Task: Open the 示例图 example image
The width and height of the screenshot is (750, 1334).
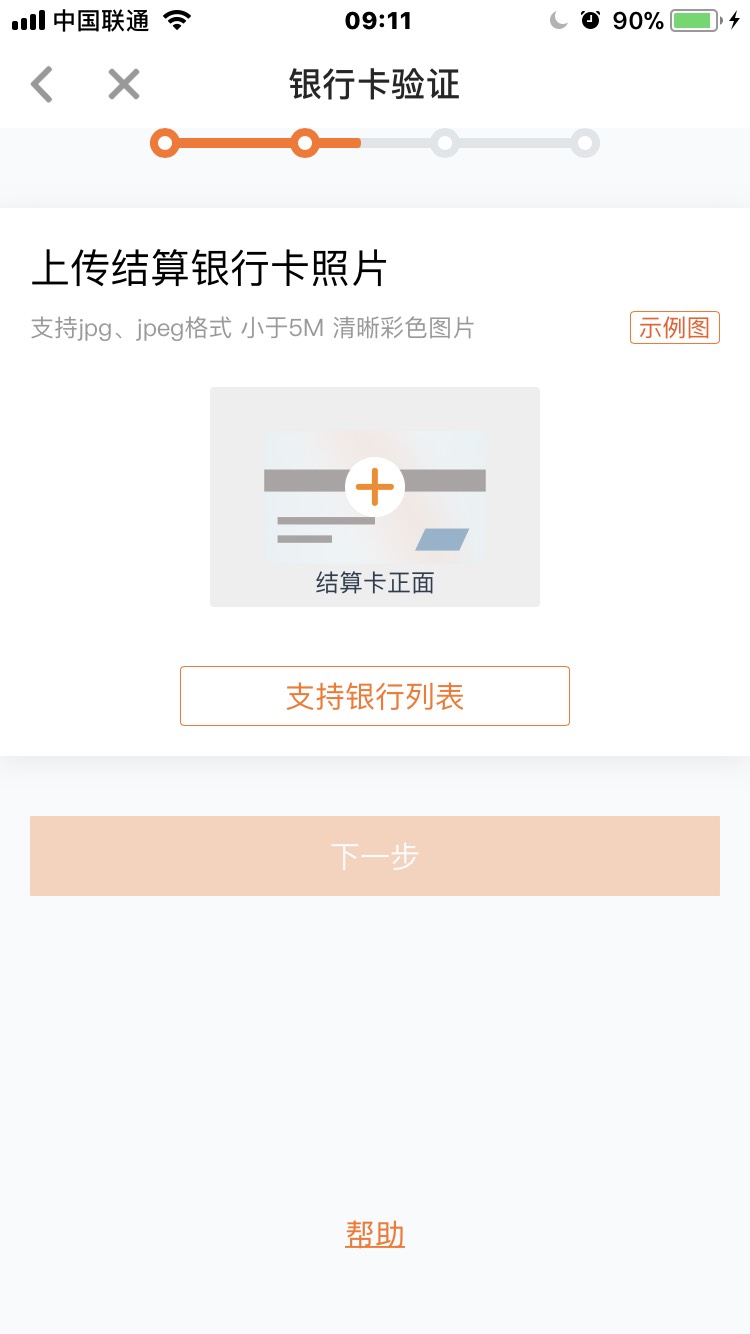Action: click(x=674, y=328)
